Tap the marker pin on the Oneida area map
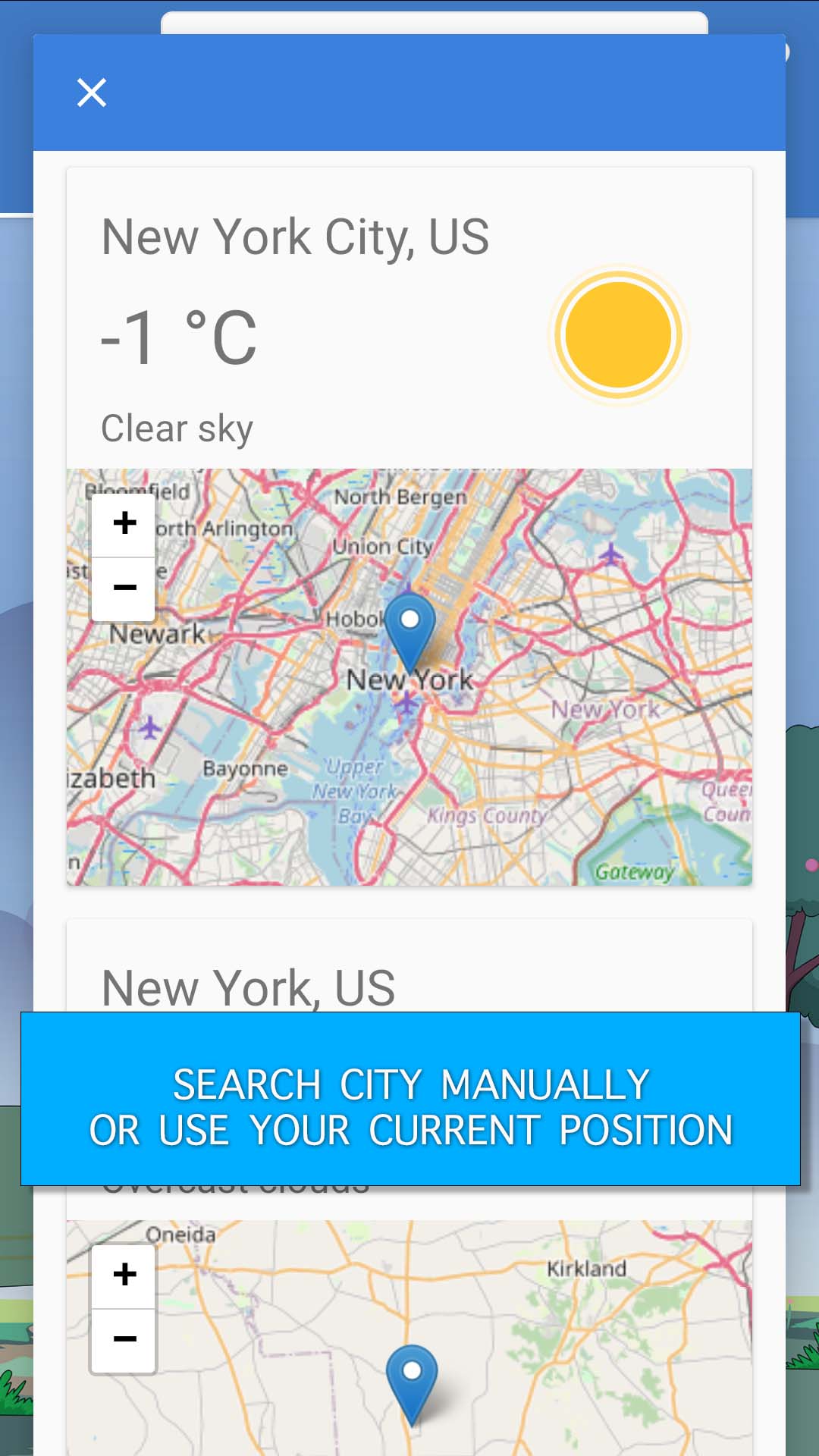The image size is (819, 1456). coord(412,1382)
